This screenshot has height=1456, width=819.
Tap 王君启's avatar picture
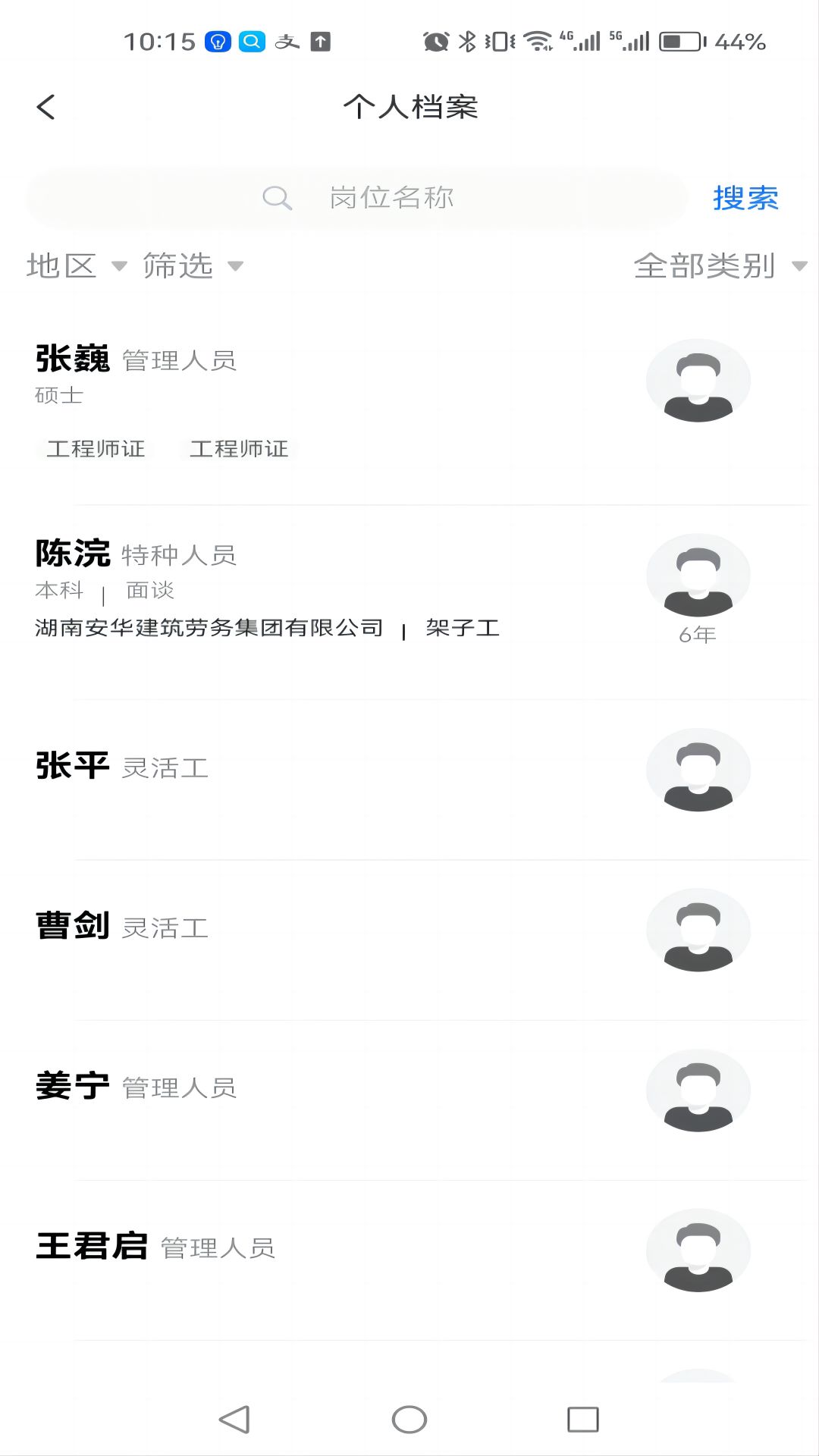coord(698,1249)
